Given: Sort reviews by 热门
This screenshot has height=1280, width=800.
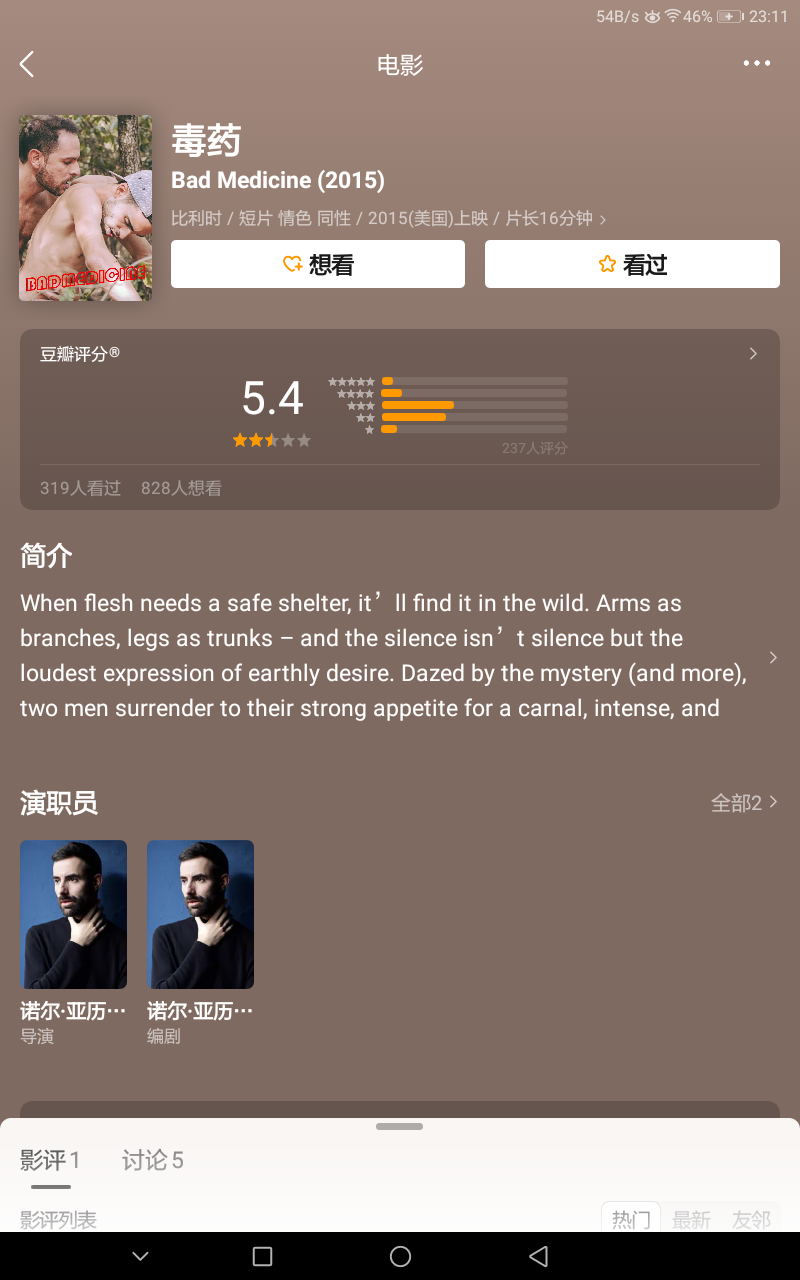Looking at the screenshot, I should click(x=631, y=1219).
